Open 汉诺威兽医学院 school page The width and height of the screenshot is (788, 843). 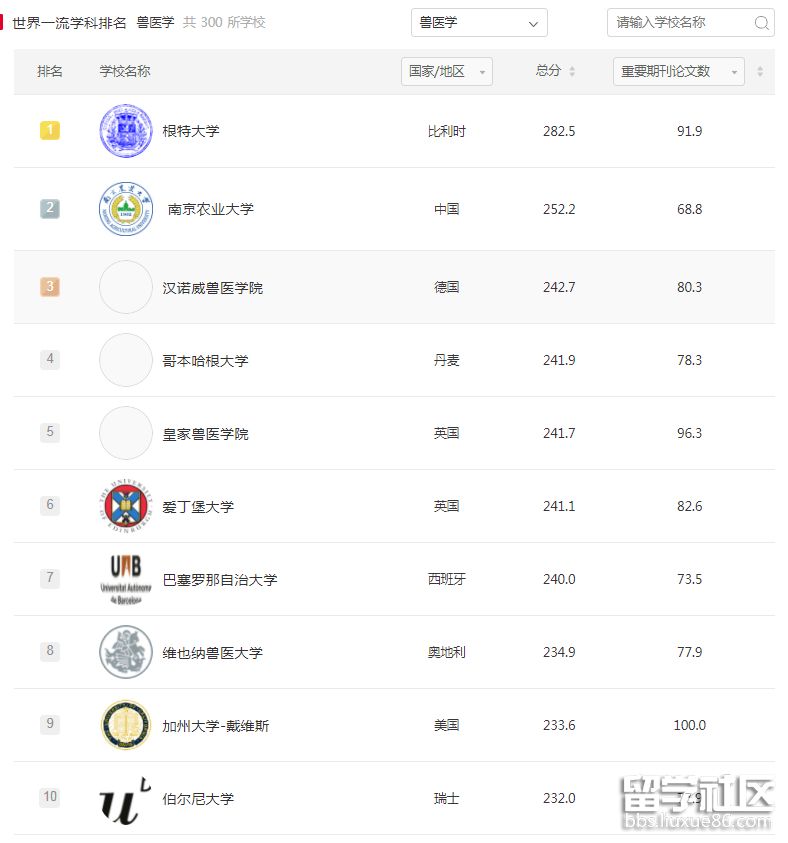212,287
